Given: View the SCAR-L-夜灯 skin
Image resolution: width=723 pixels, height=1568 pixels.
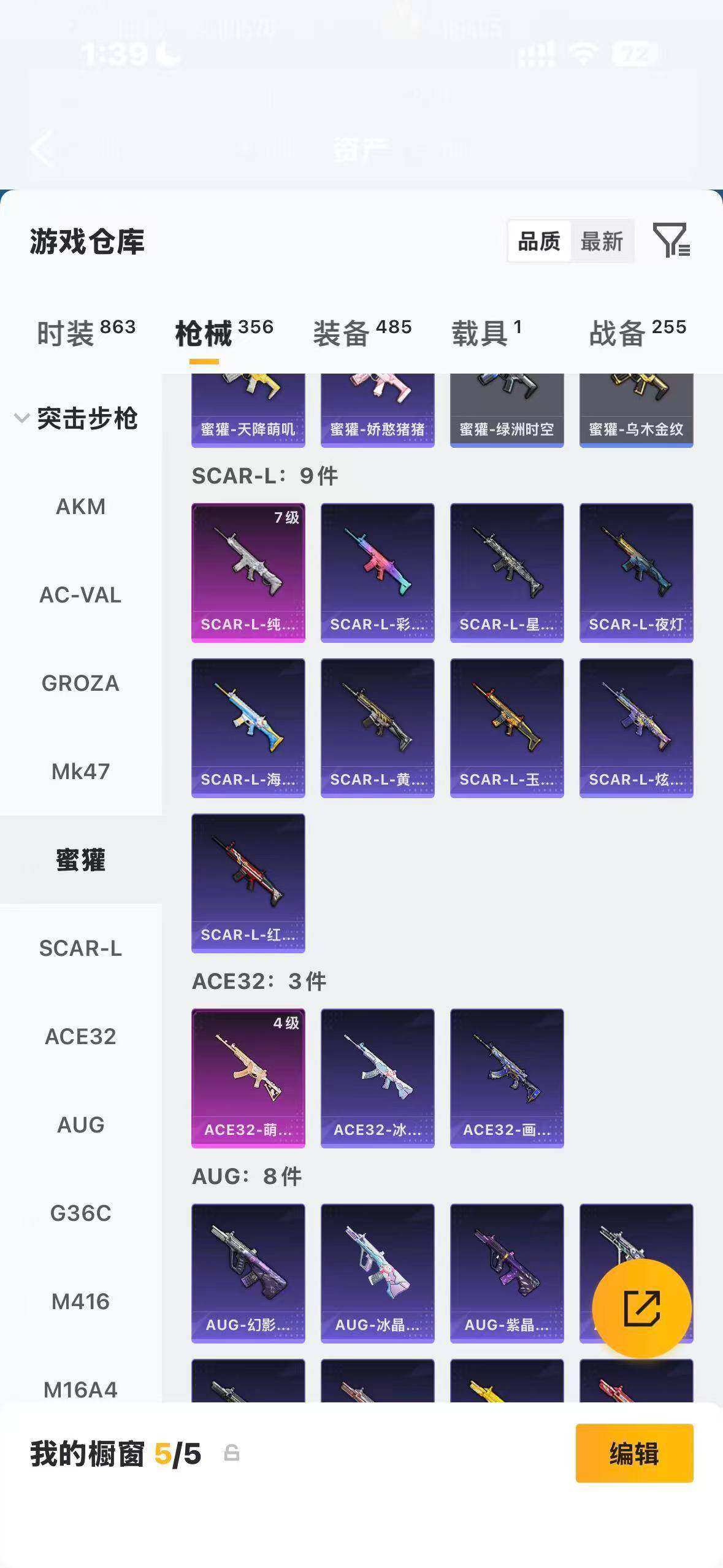Looking at the screenshot, I should pyautogui.click(x=637, y=573).
